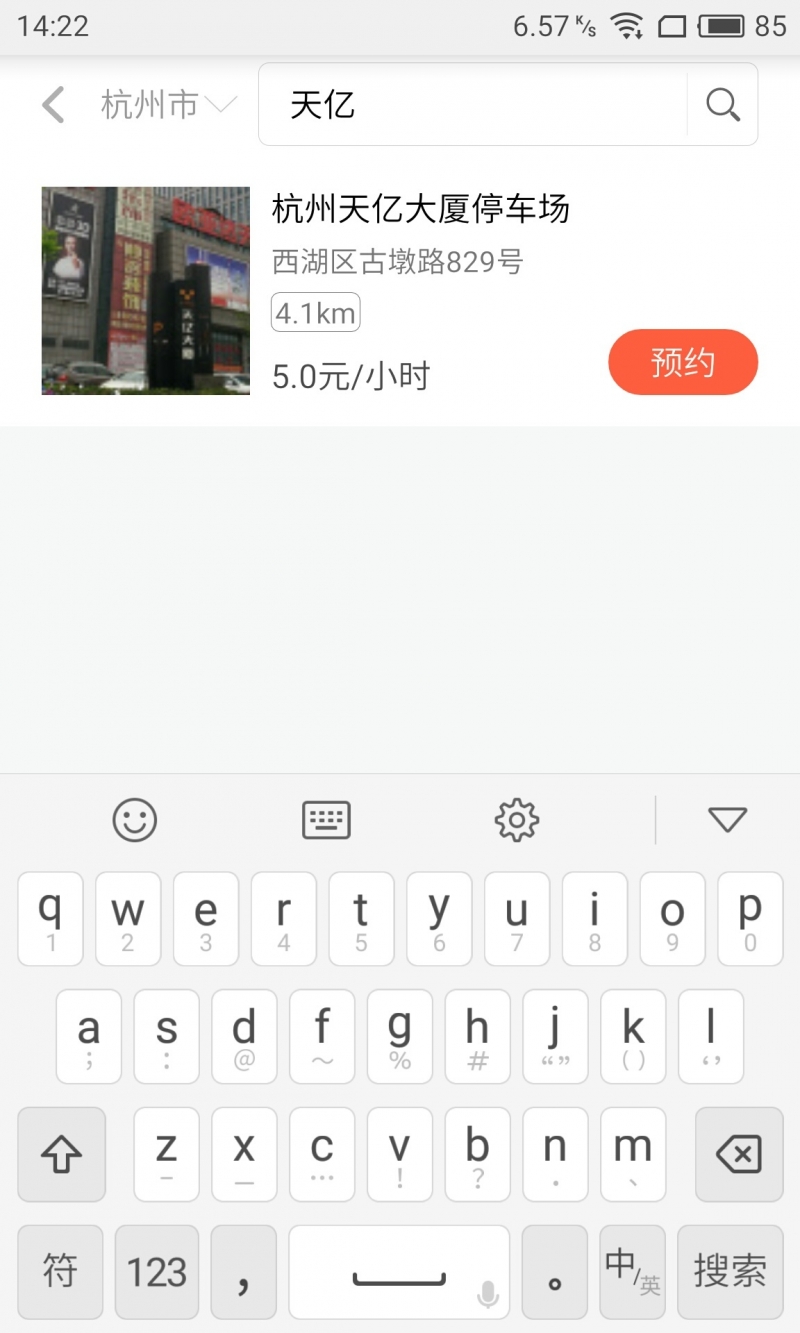Open the city selector dropdown next to 杭州市

pyautogui.click(x=222, y=104)
